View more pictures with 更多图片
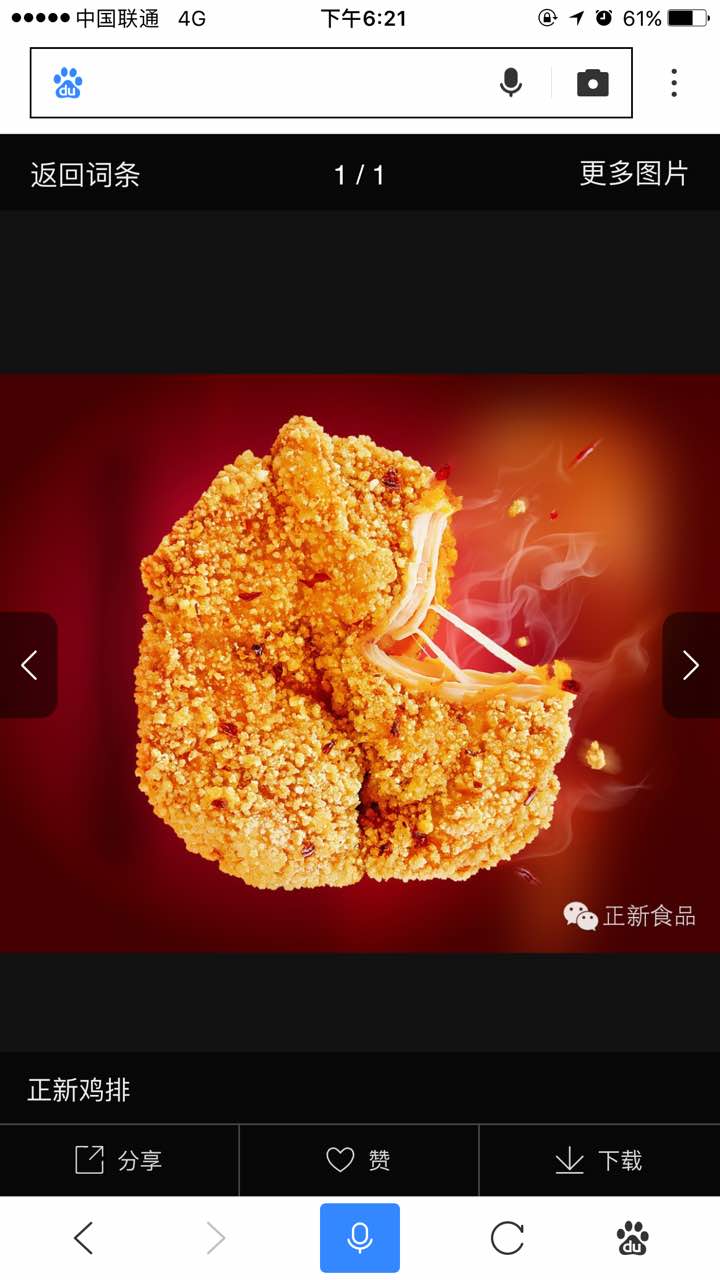Viewport: 720px width, 1280px height. [634, 173]
